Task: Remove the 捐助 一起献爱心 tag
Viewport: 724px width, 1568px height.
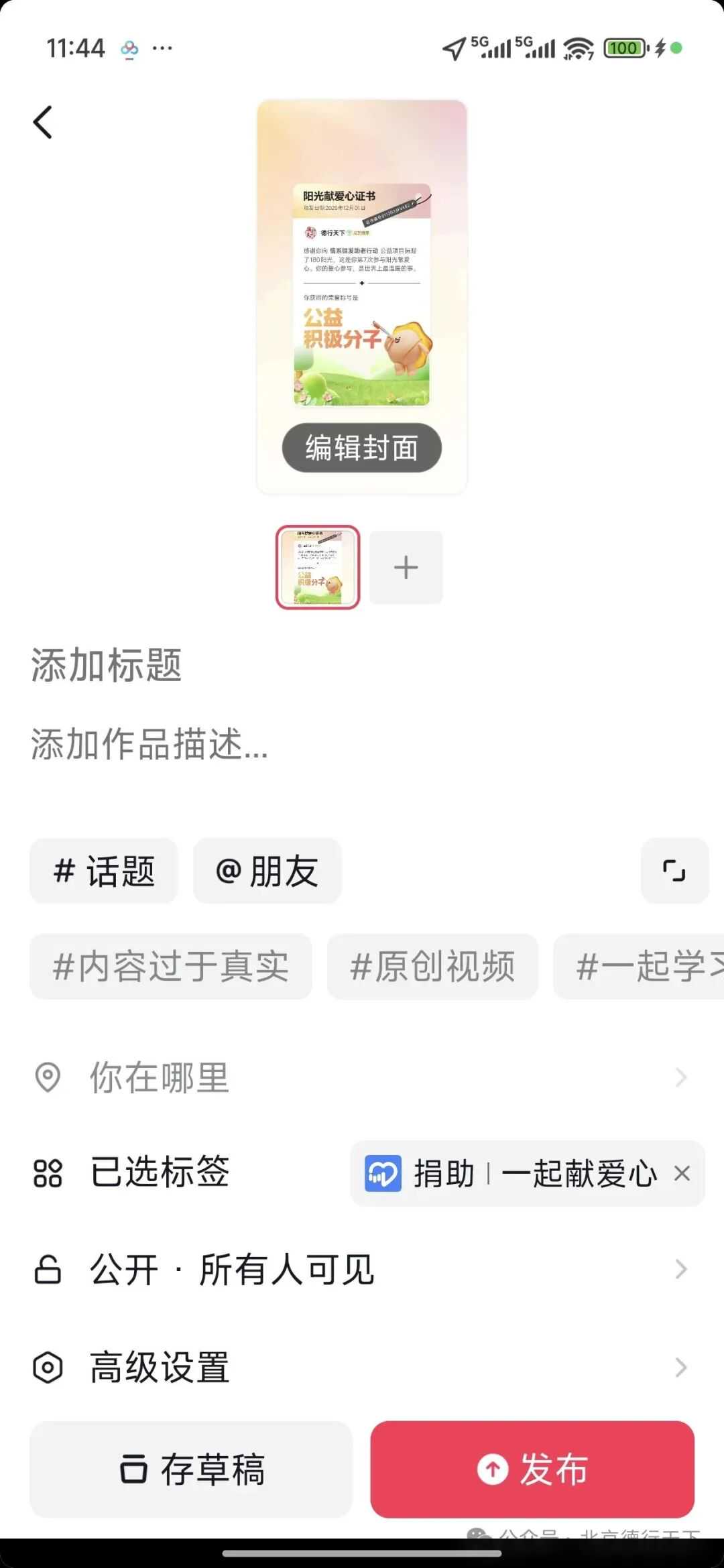Action: click(x=682, y=1173)
